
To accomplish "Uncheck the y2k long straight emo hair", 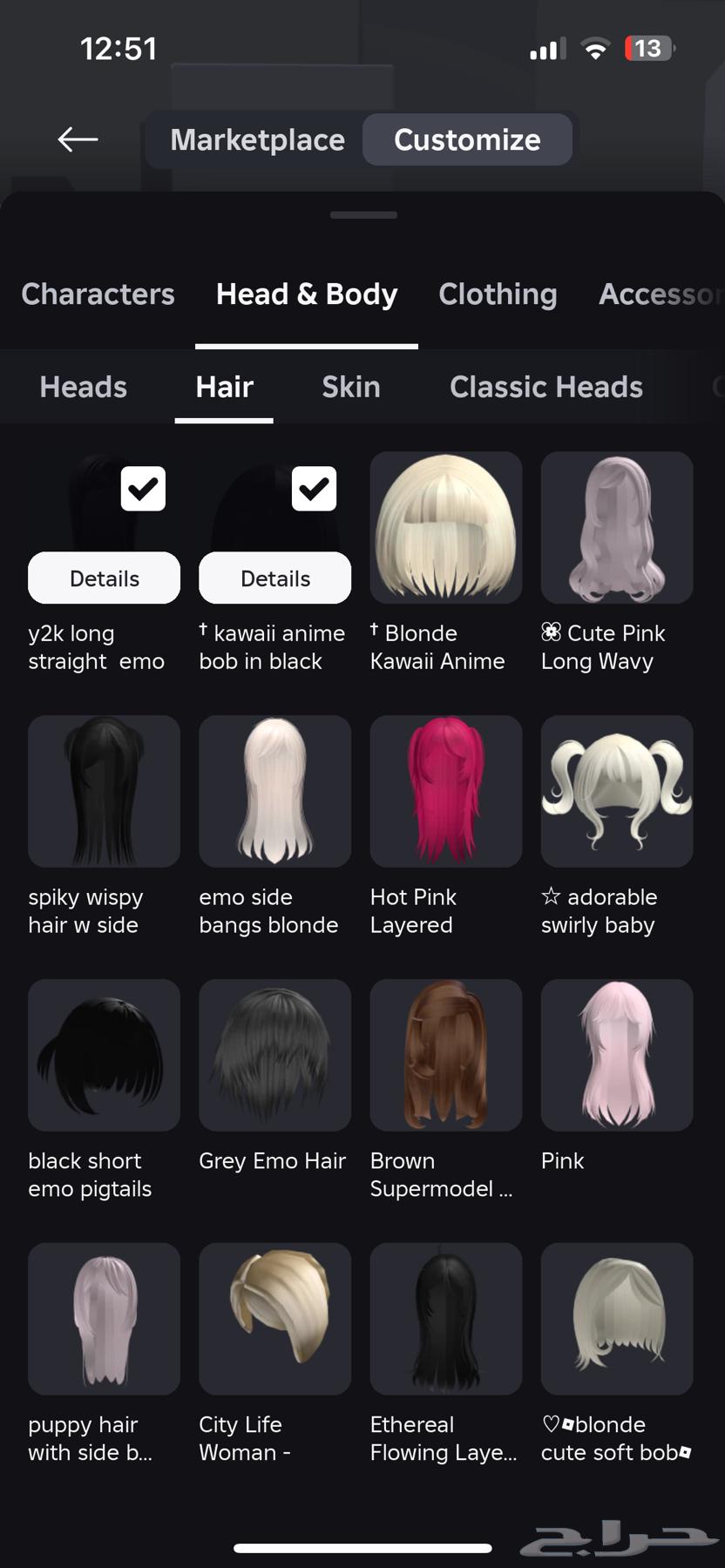I will [143, 489].
